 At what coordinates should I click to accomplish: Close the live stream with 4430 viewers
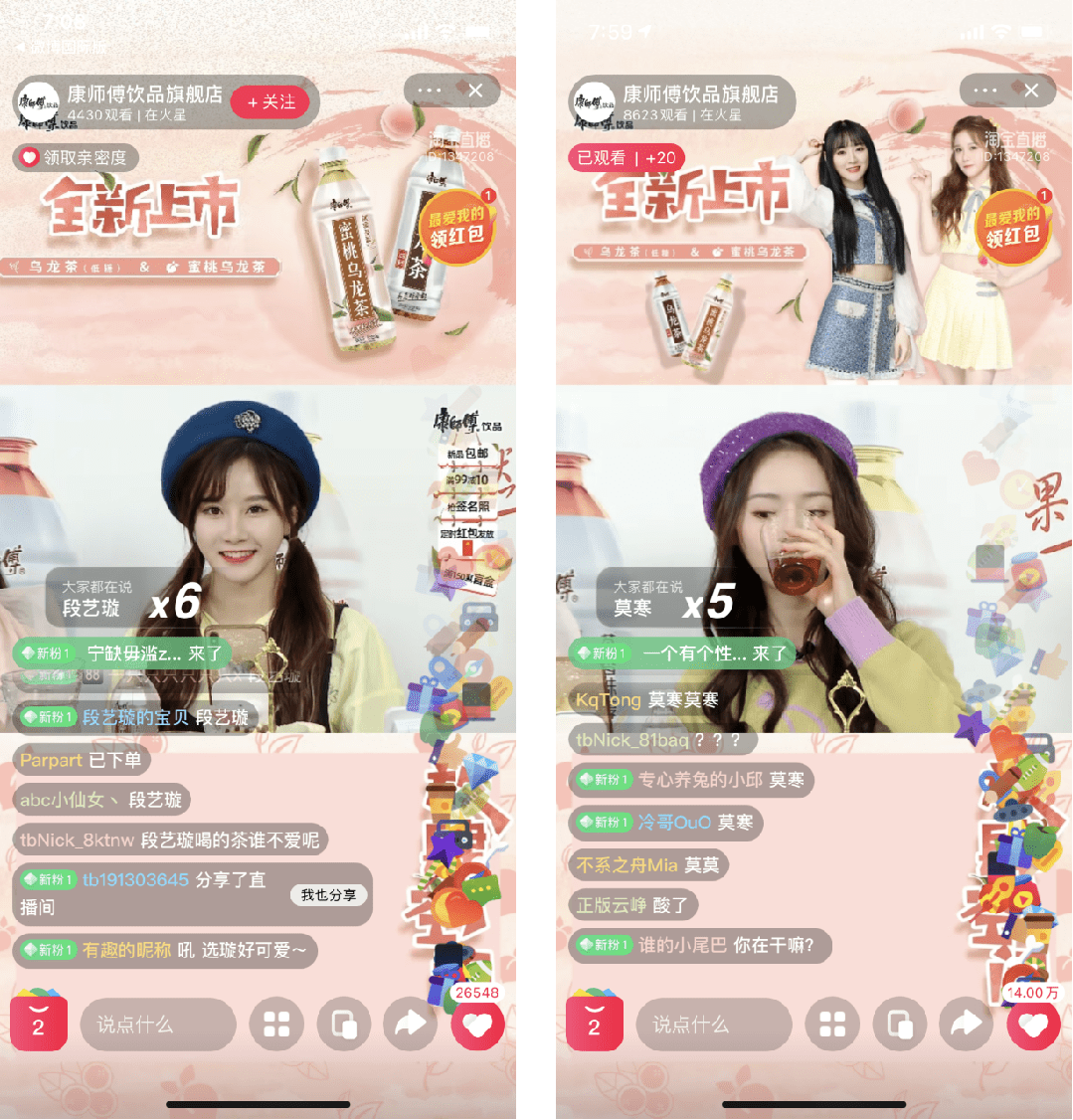point(476,91)
